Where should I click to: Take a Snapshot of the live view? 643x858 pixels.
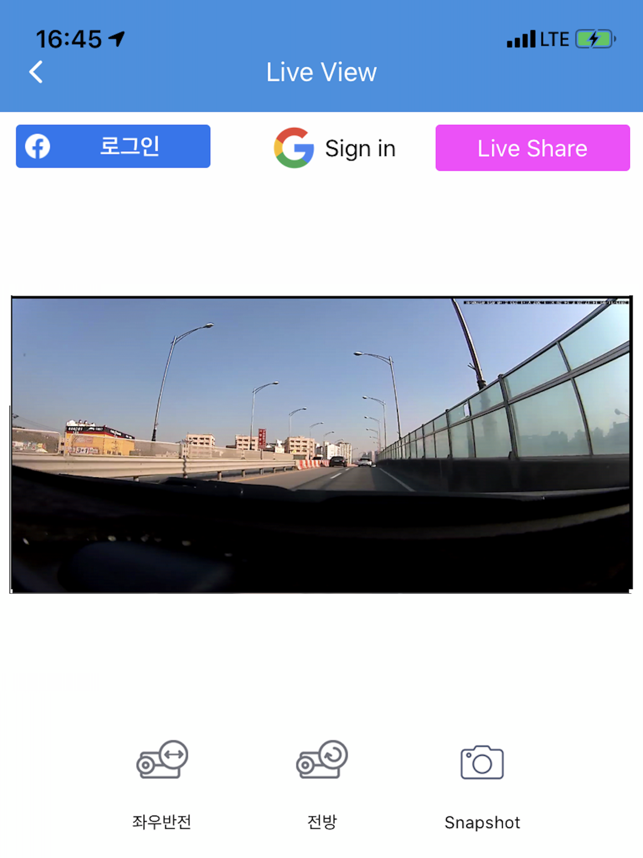point(482,763)
